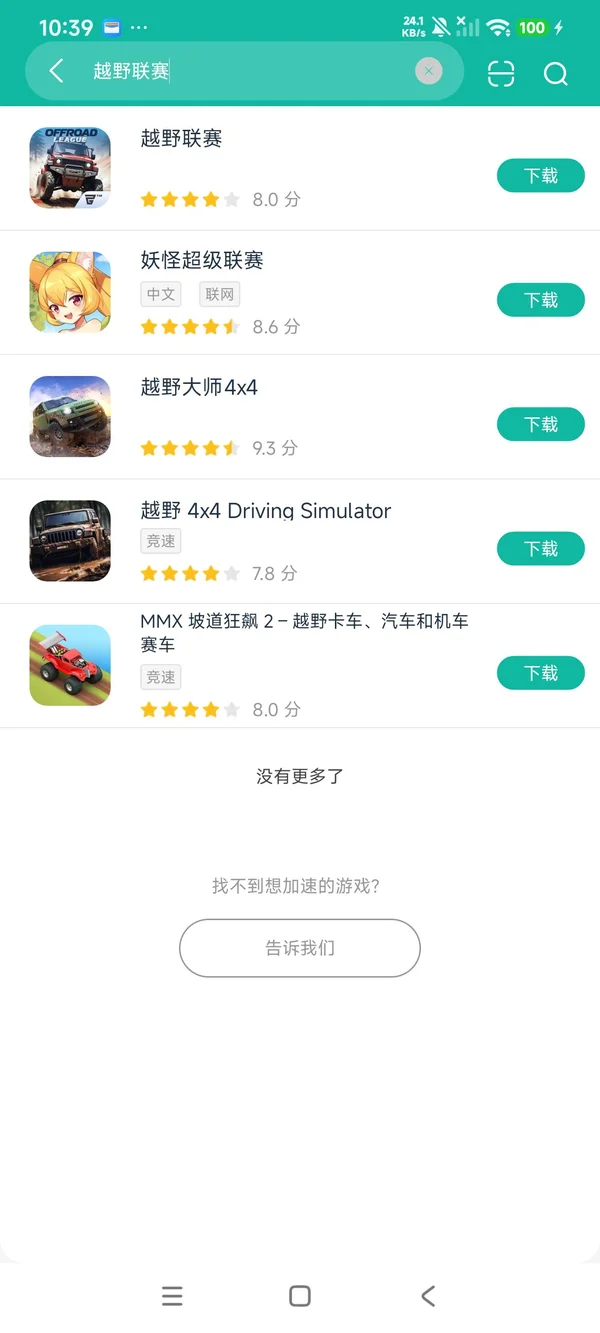Open the QR scan icon
The width and height of the screenshot is (600, 1333).
501,73
